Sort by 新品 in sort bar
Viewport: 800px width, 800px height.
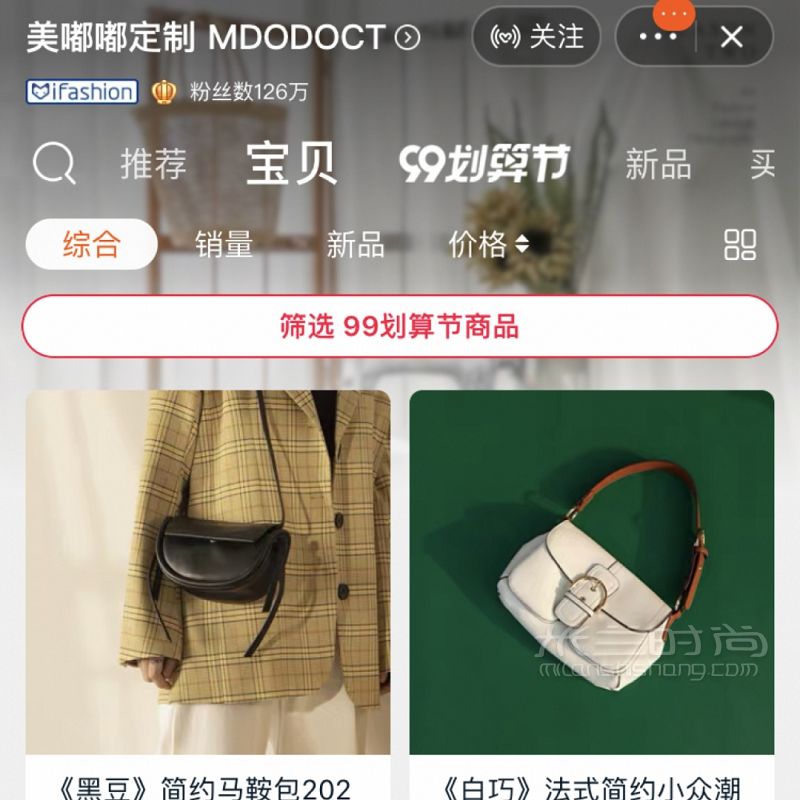coord(355,244)
